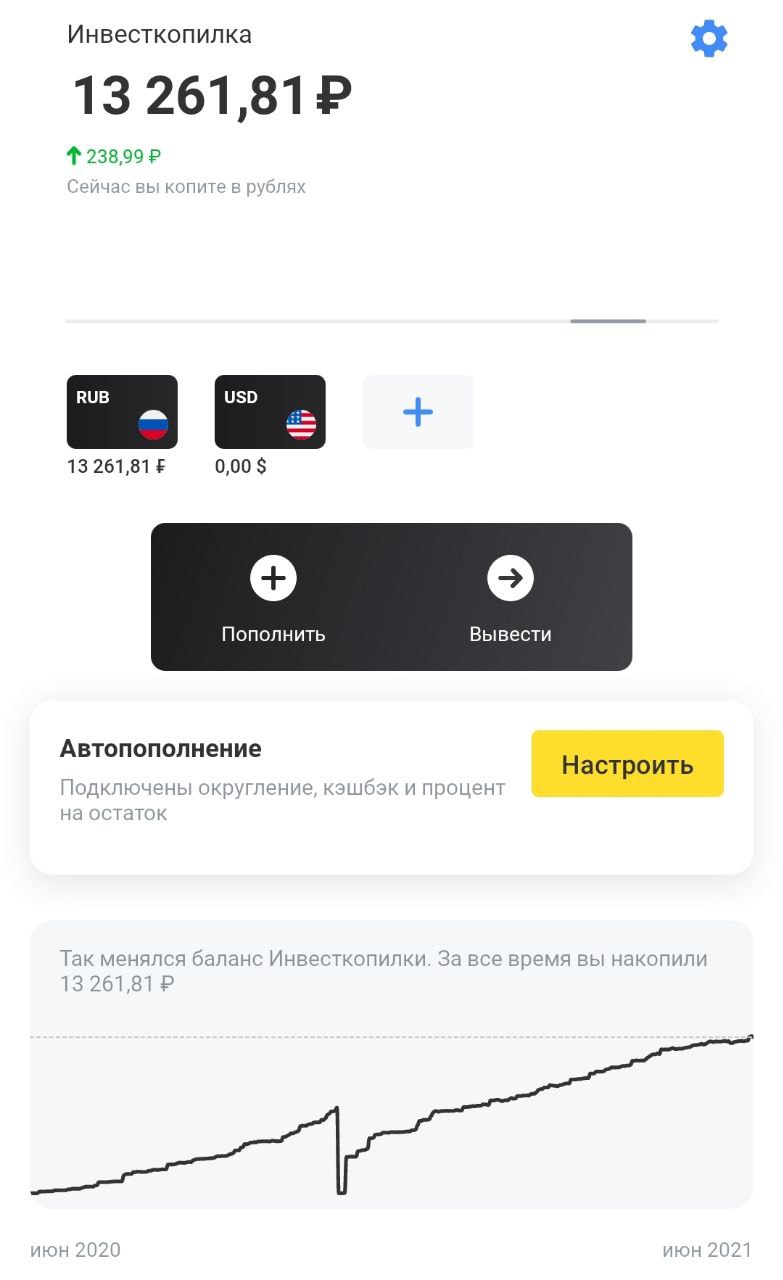Tap Пополнить to top up the balance

click(273, 598)
